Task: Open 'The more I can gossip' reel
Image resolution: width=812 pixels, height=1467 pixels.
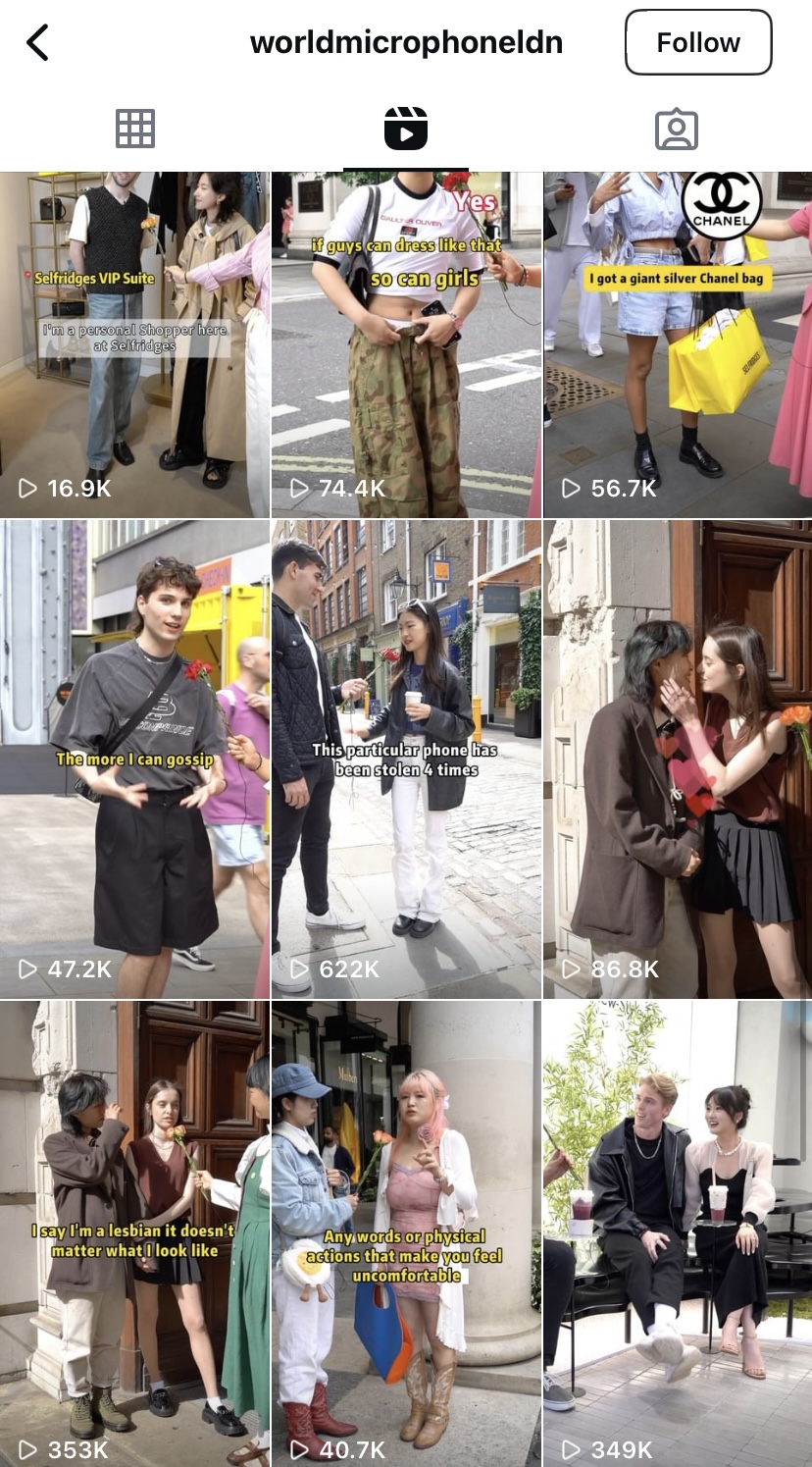Action: 134,759
